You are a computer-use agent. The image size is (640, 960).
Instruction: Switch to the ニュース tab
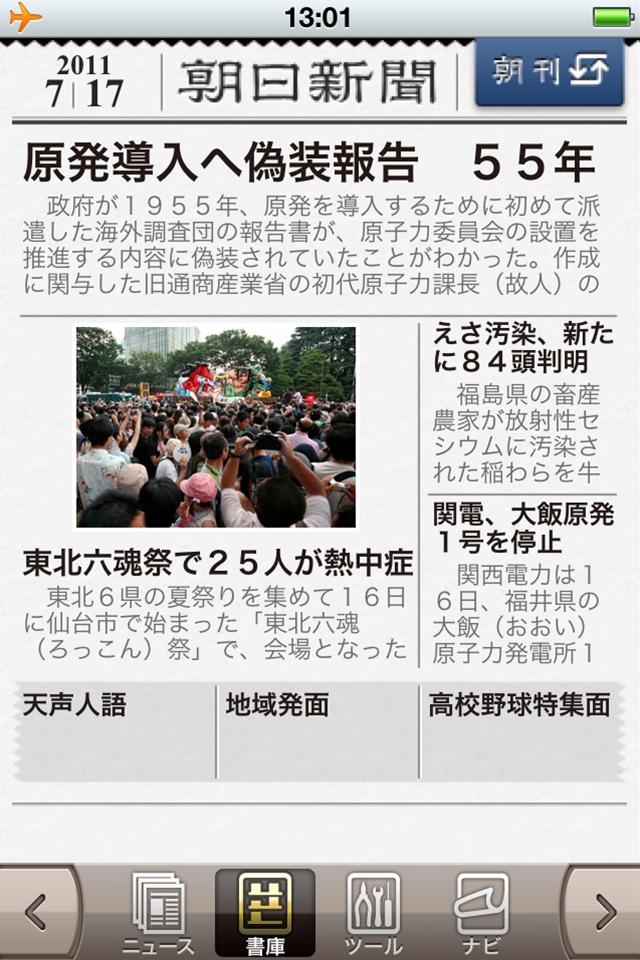pyautogui.click(x=159, y=912)
